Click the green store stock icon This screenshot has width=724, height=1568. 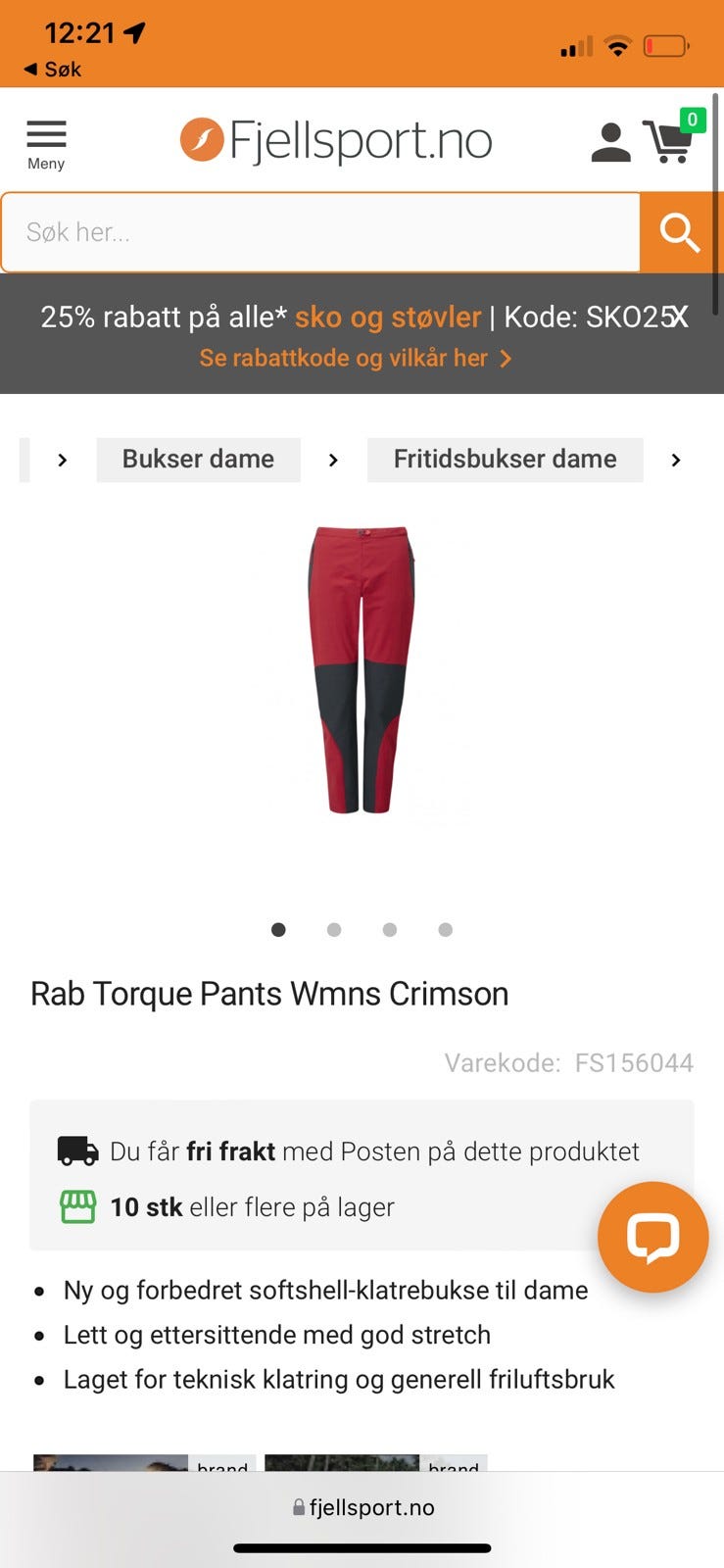coord(78,1206)
